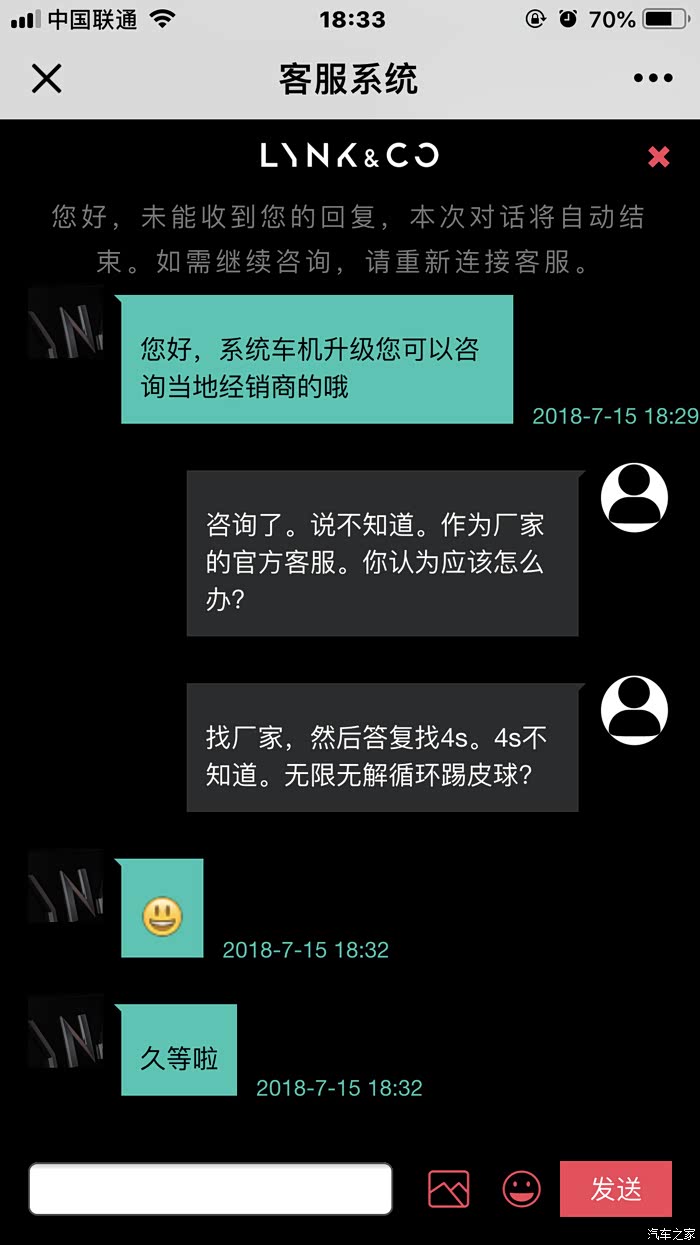Focus the message text input field
700x1245 pixels.
tap(210, 1188)
